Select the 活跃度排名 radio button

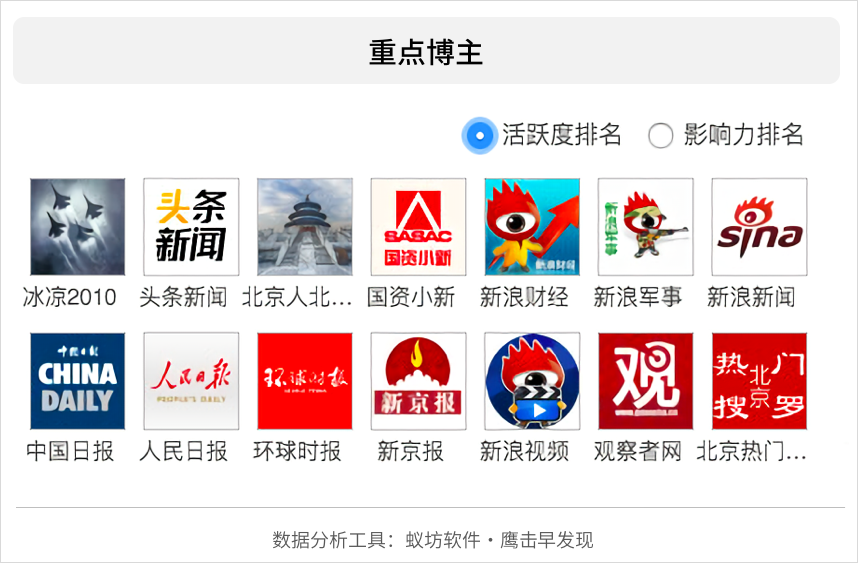coord(480,135)
